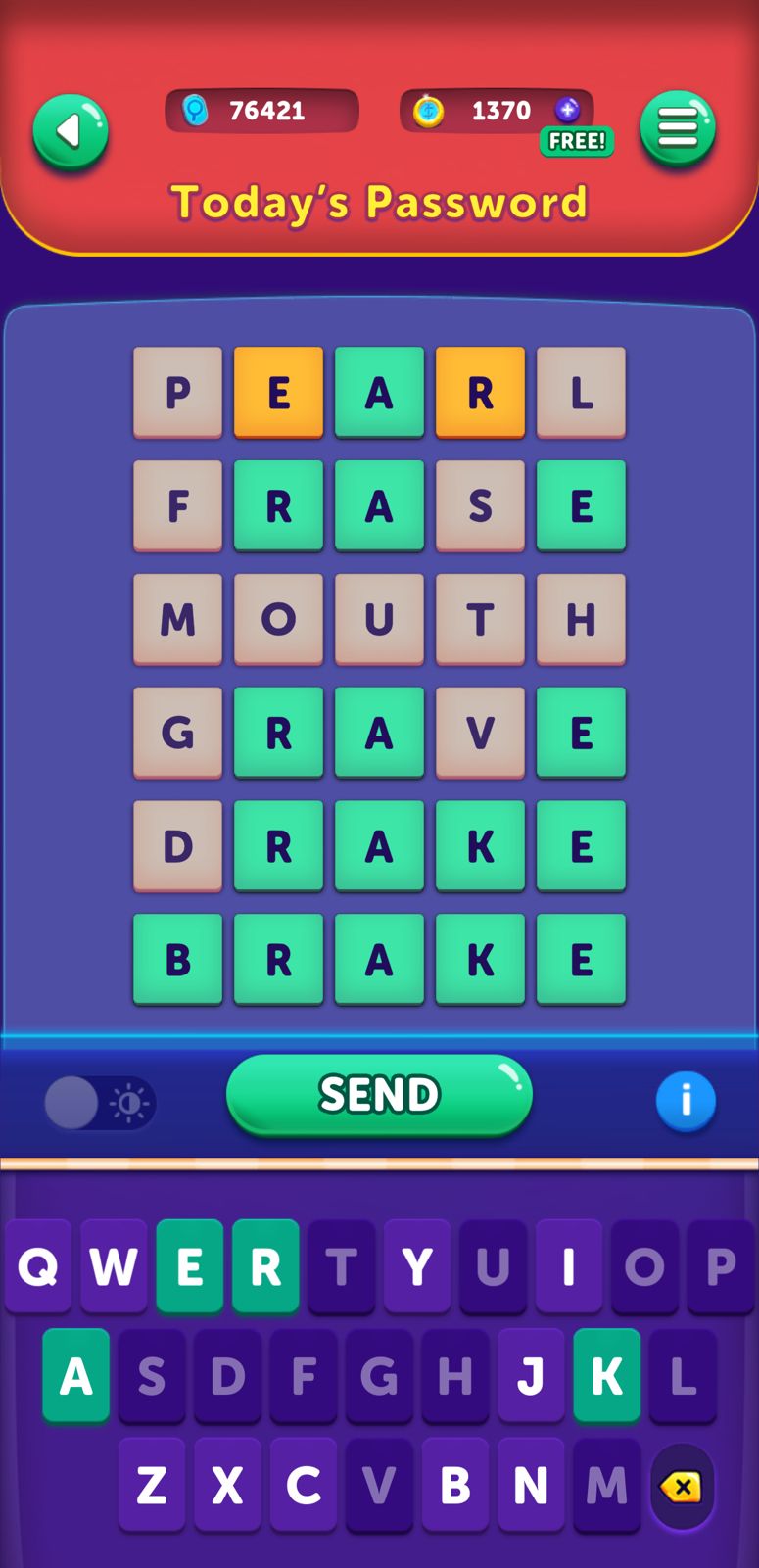The image size is (759, 1568).
Task: Toggle the brightness mode switch
Action: [x=99, y=1104]
